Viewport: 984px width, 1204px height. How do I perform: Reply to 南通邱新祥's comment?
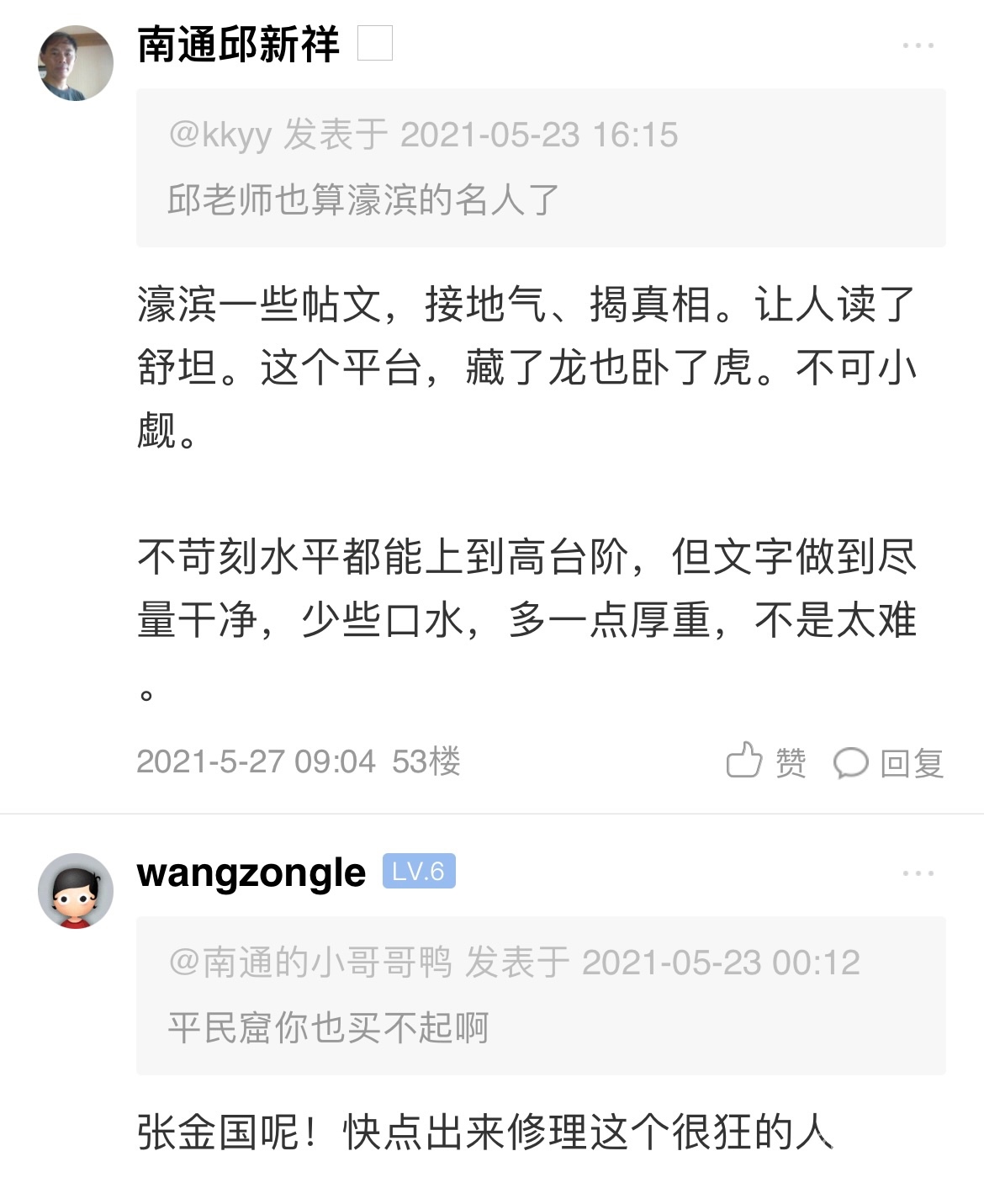pyautogui.click(x=889, y=763)
